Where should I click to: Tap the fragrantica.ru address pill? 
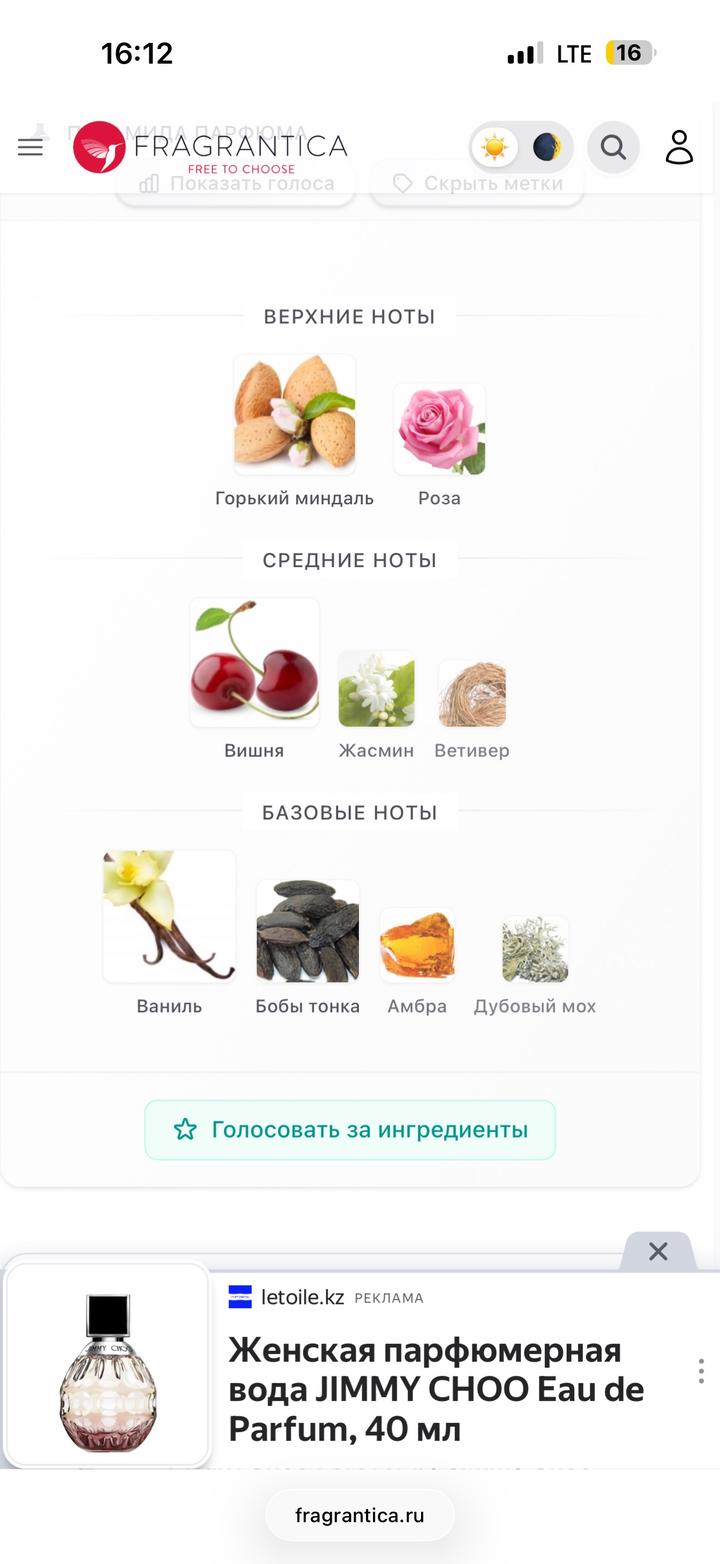360,1515
